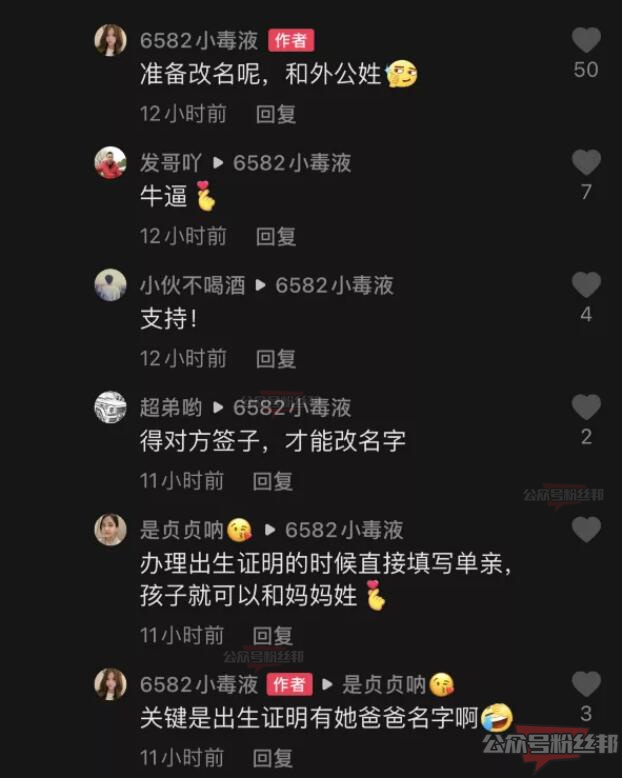Reply to 是贞贞呐's comment
Screen dimensions: 622x778
tap(273, 635)
